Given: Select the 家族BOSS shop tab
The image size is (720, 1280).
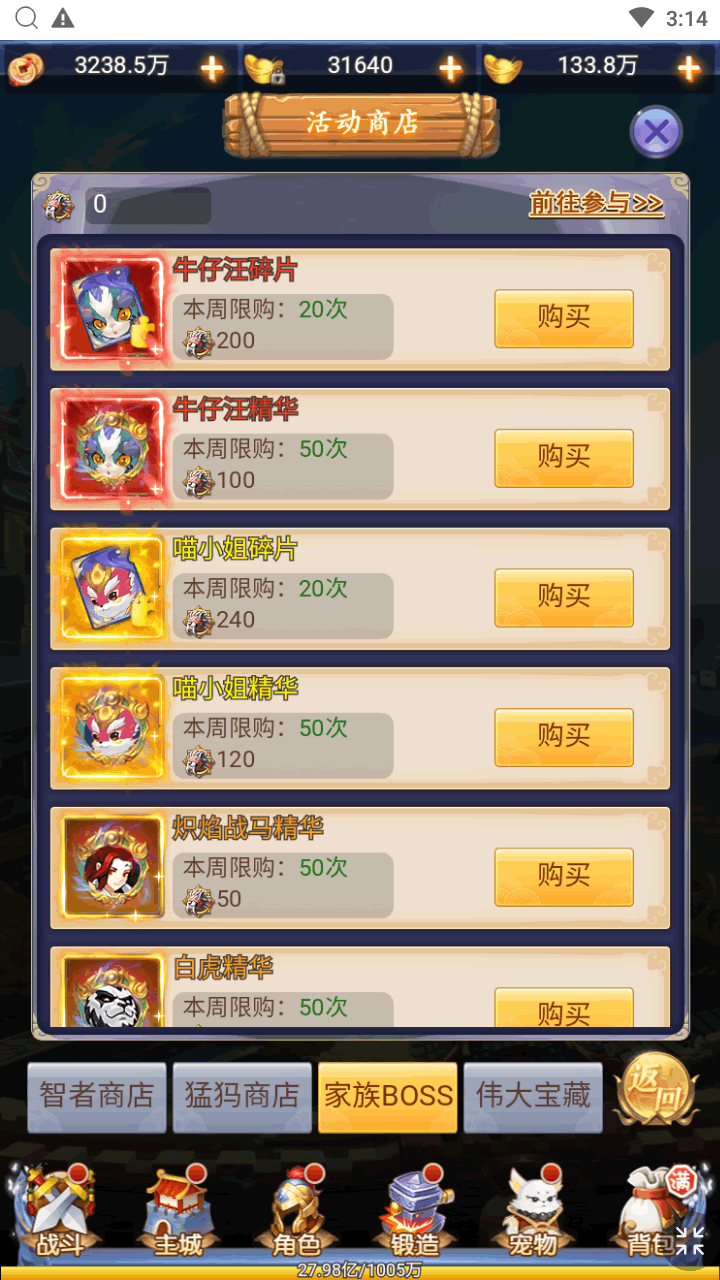Looking at the screenshot, I should coord(388,1097).
